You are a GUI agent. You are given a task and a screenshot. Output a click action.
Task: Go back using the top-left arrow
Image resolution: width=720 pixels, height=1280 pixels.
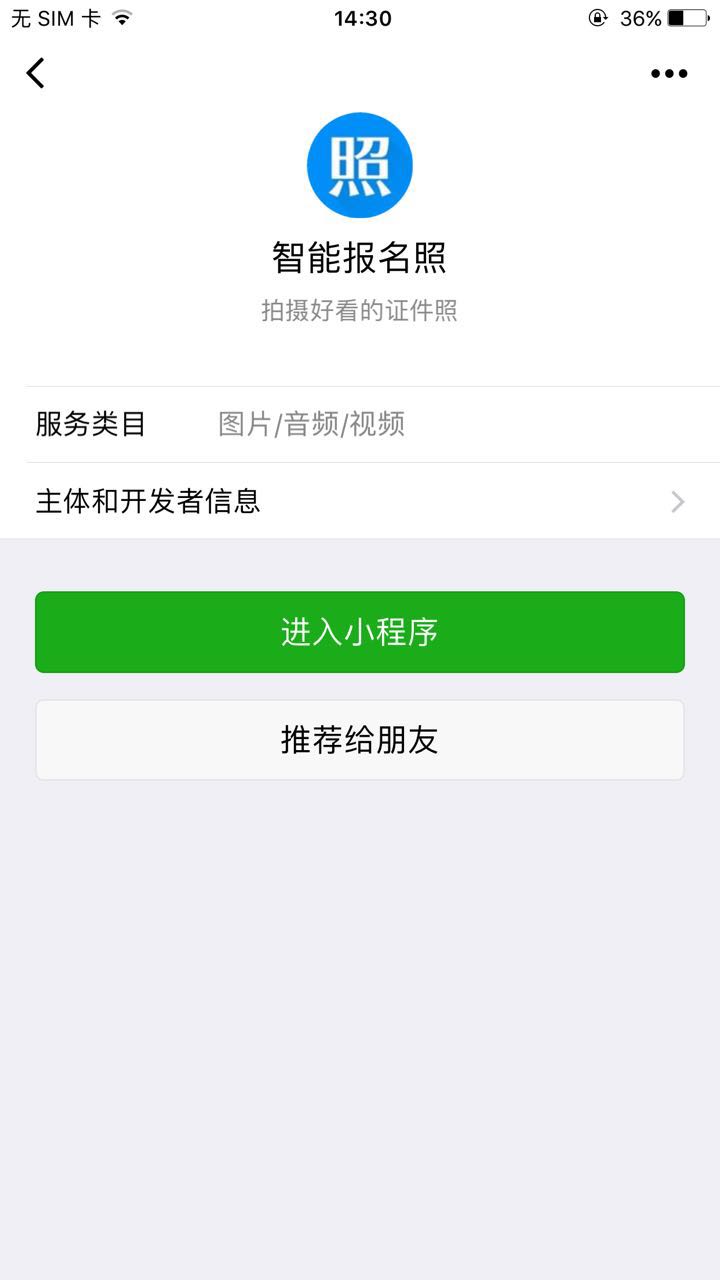pyautogui.click(x=36, y=73)
